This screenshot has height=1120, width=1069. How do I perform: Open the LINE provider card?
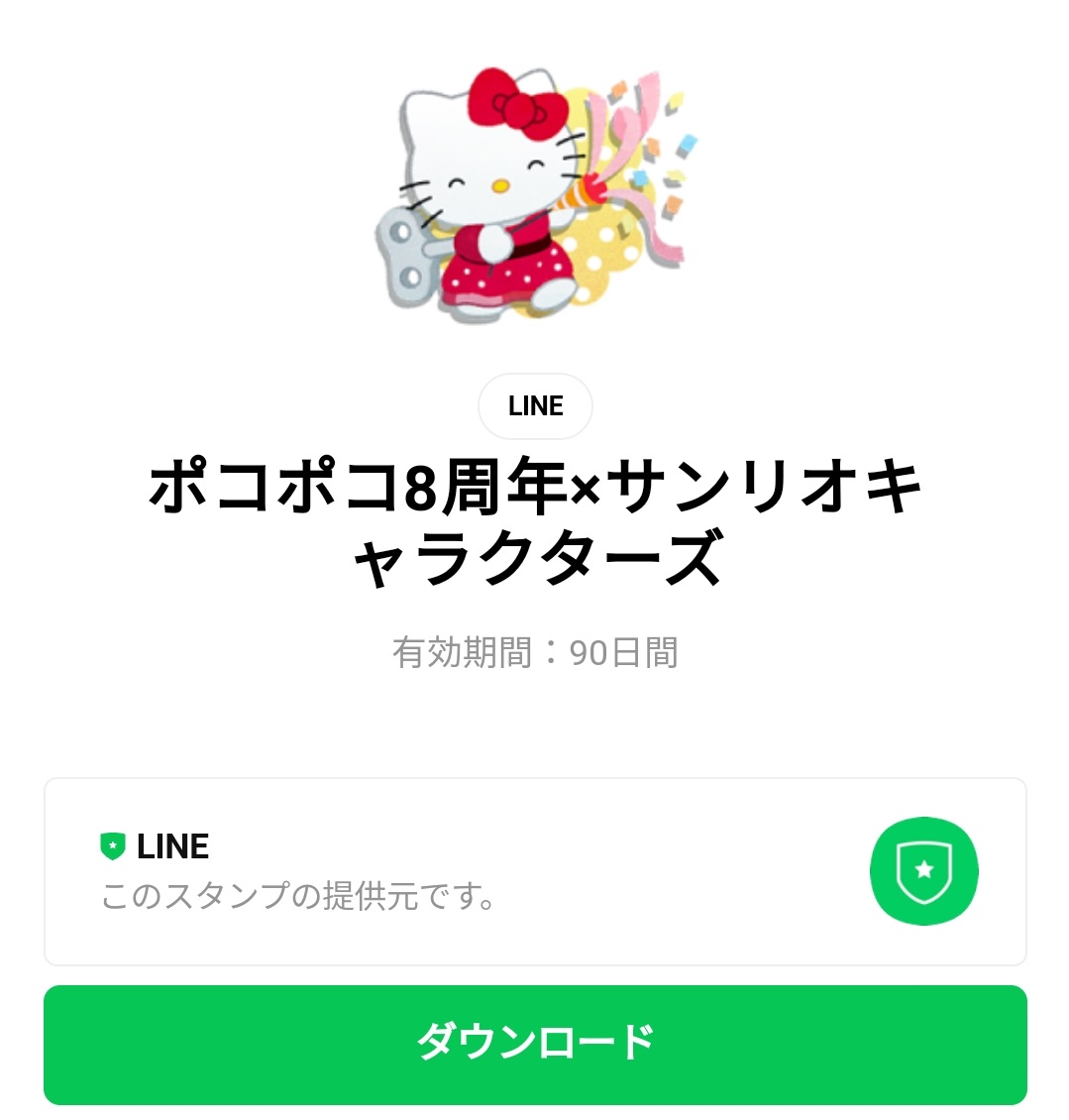535,871
